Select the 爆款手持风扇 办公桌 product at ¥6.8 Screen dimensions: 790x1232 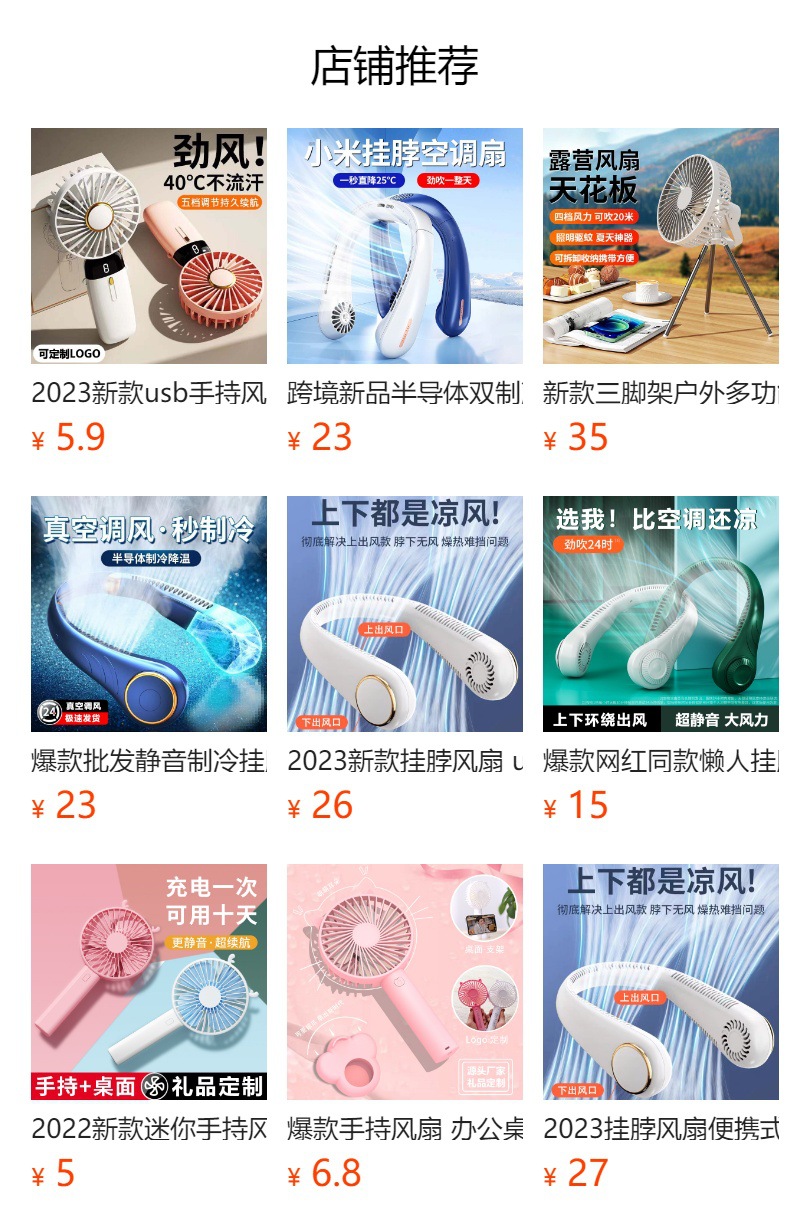(405, 982)
